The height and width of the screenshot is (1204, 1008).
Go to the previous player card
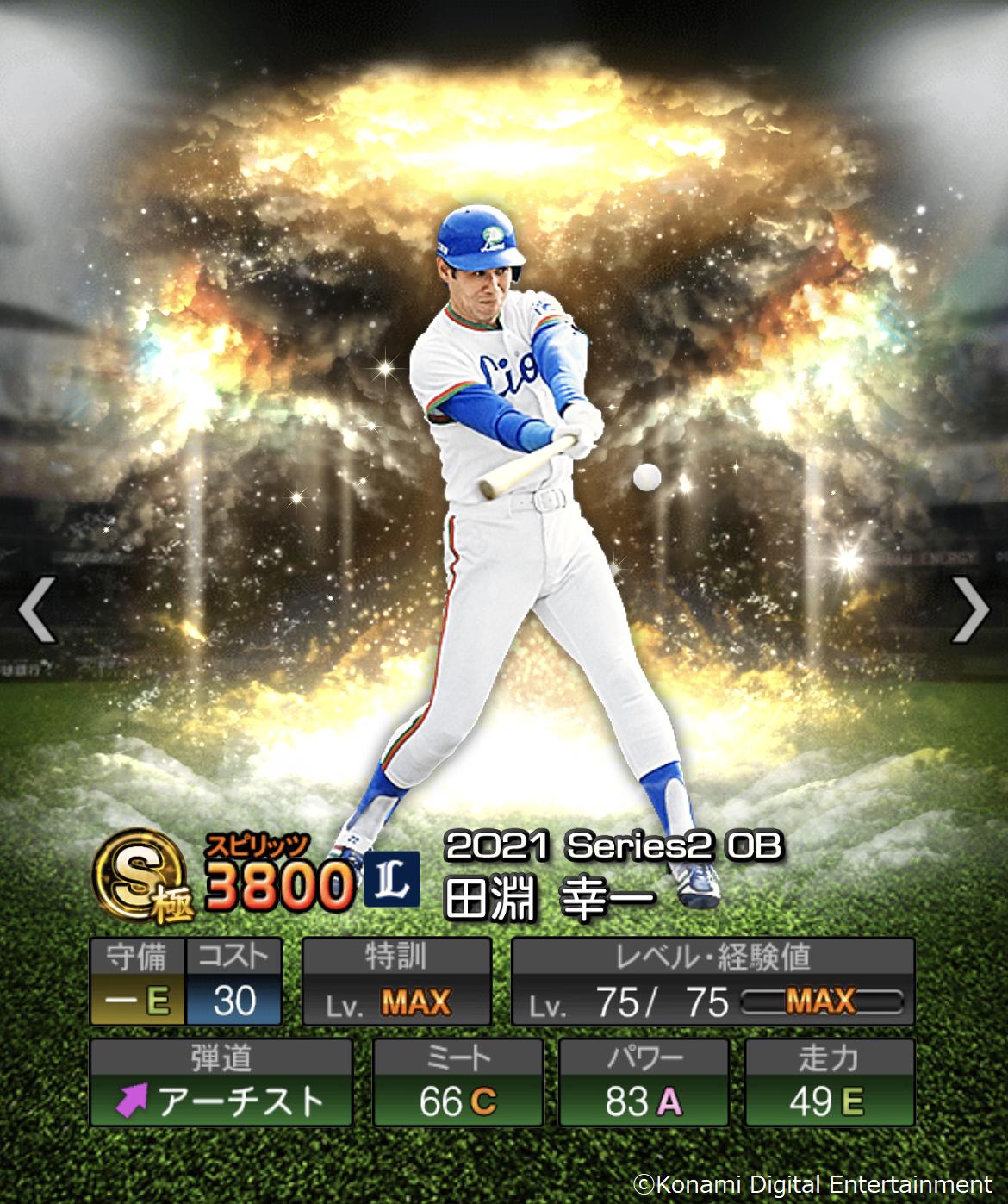click(x=37, y=610)
